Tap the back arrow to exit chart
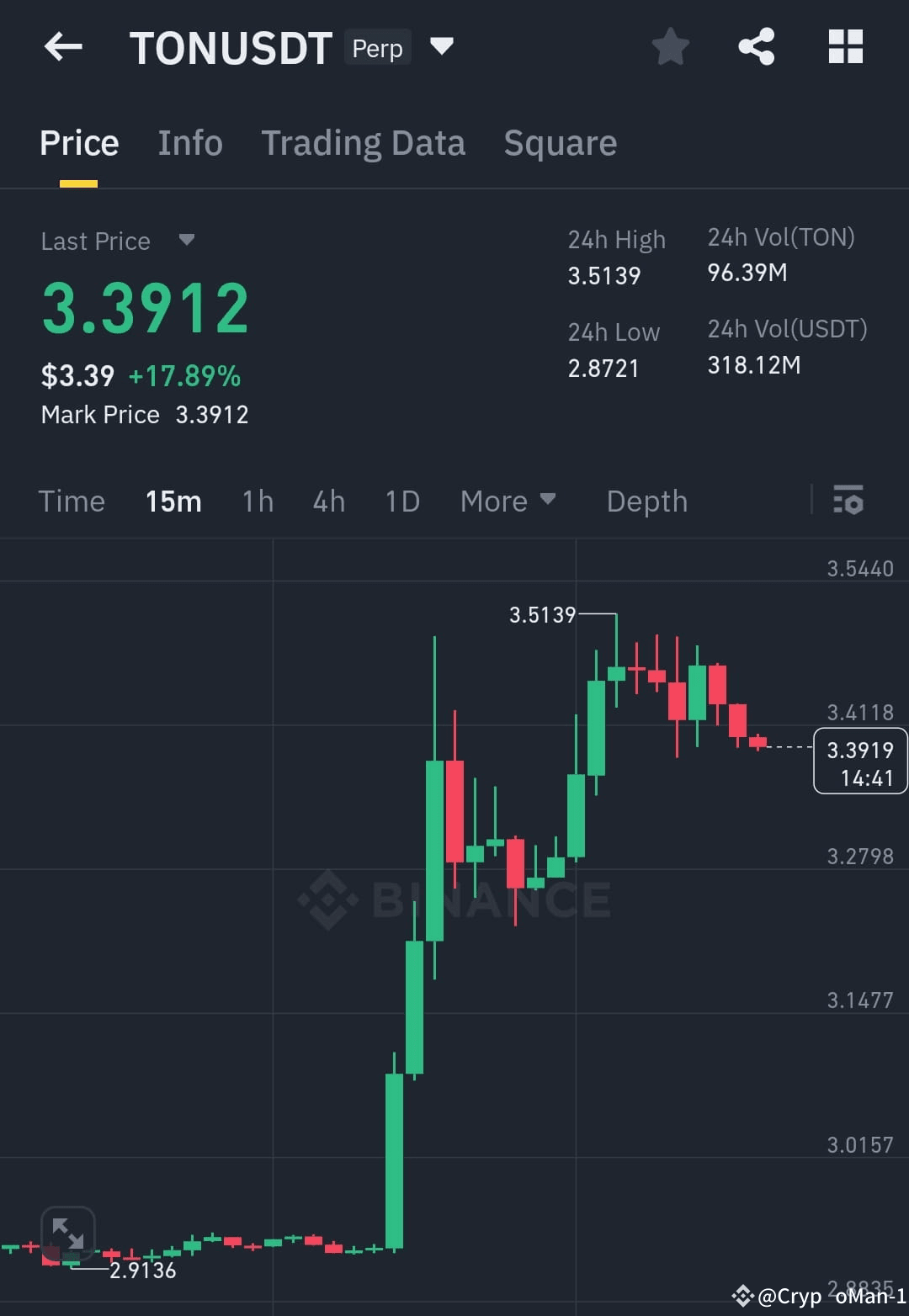This screenshot has width=909, height=1316. [63, 46]
